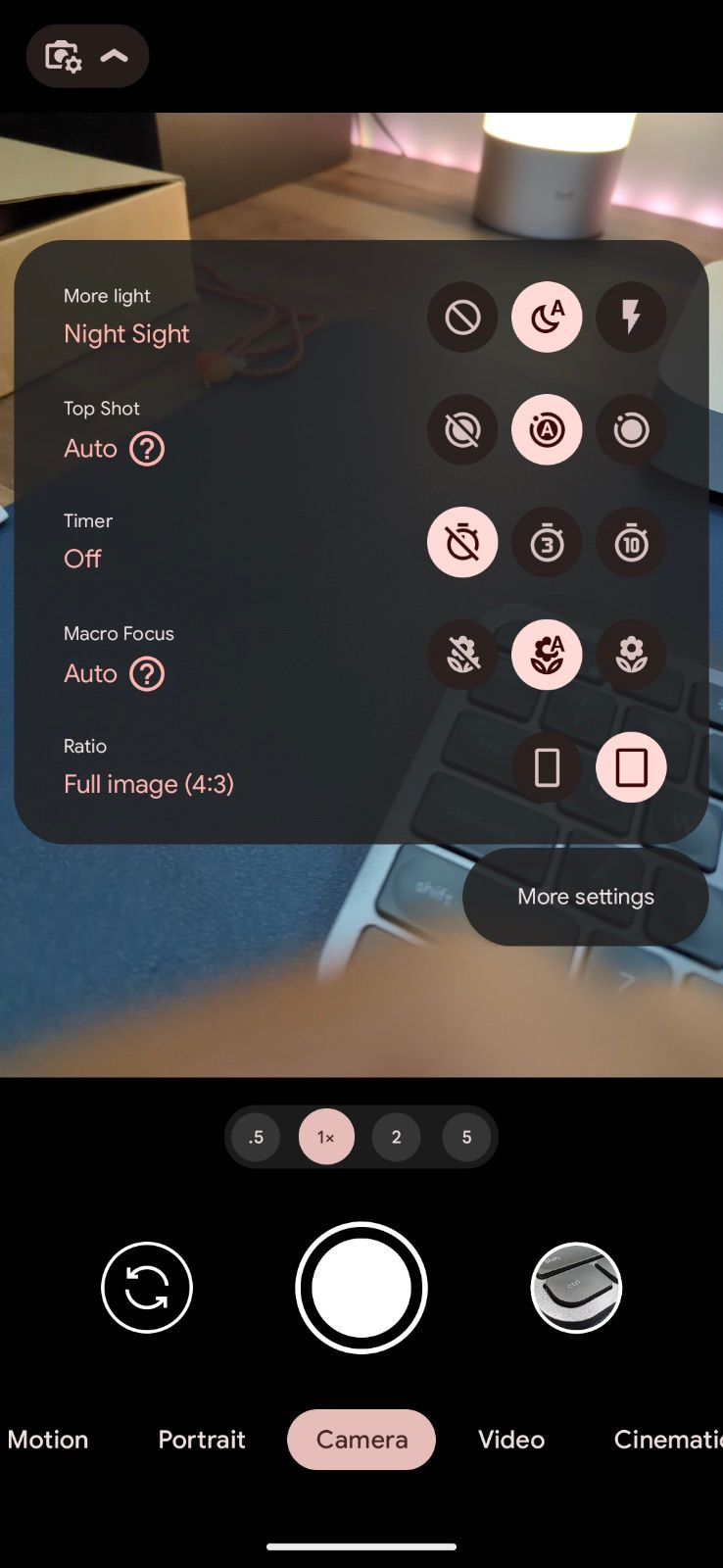Enable flash in More light row
The width and height of the screenshot is (723, 1568).
pos(631,317)
